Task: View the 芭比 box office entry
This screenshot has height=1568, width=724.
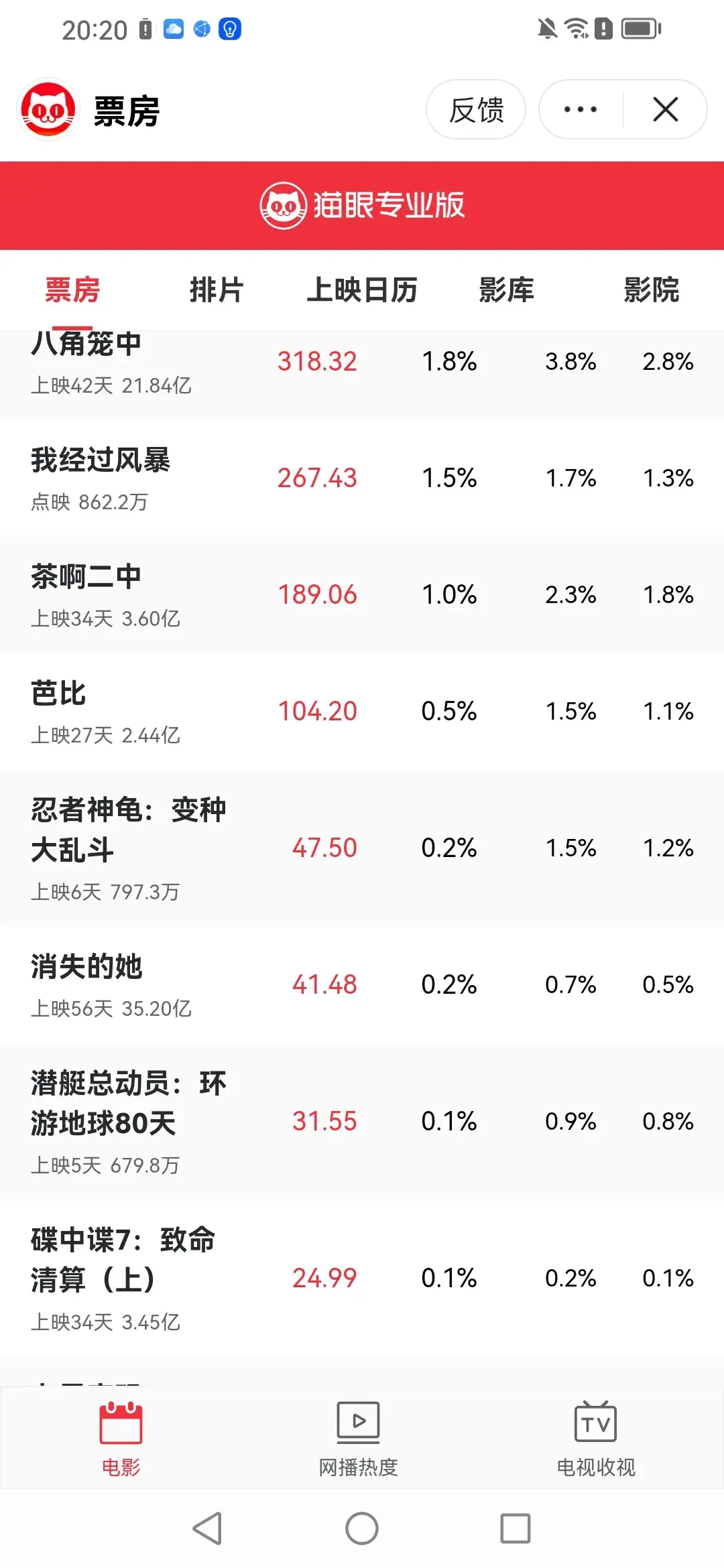Action: (x=362, y=712)
